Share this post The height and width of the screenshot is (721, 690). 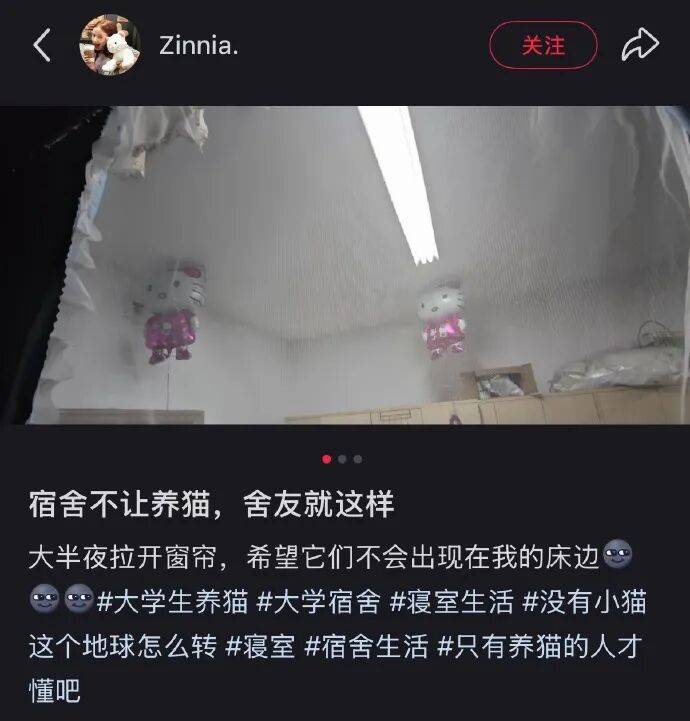[640, 45]
